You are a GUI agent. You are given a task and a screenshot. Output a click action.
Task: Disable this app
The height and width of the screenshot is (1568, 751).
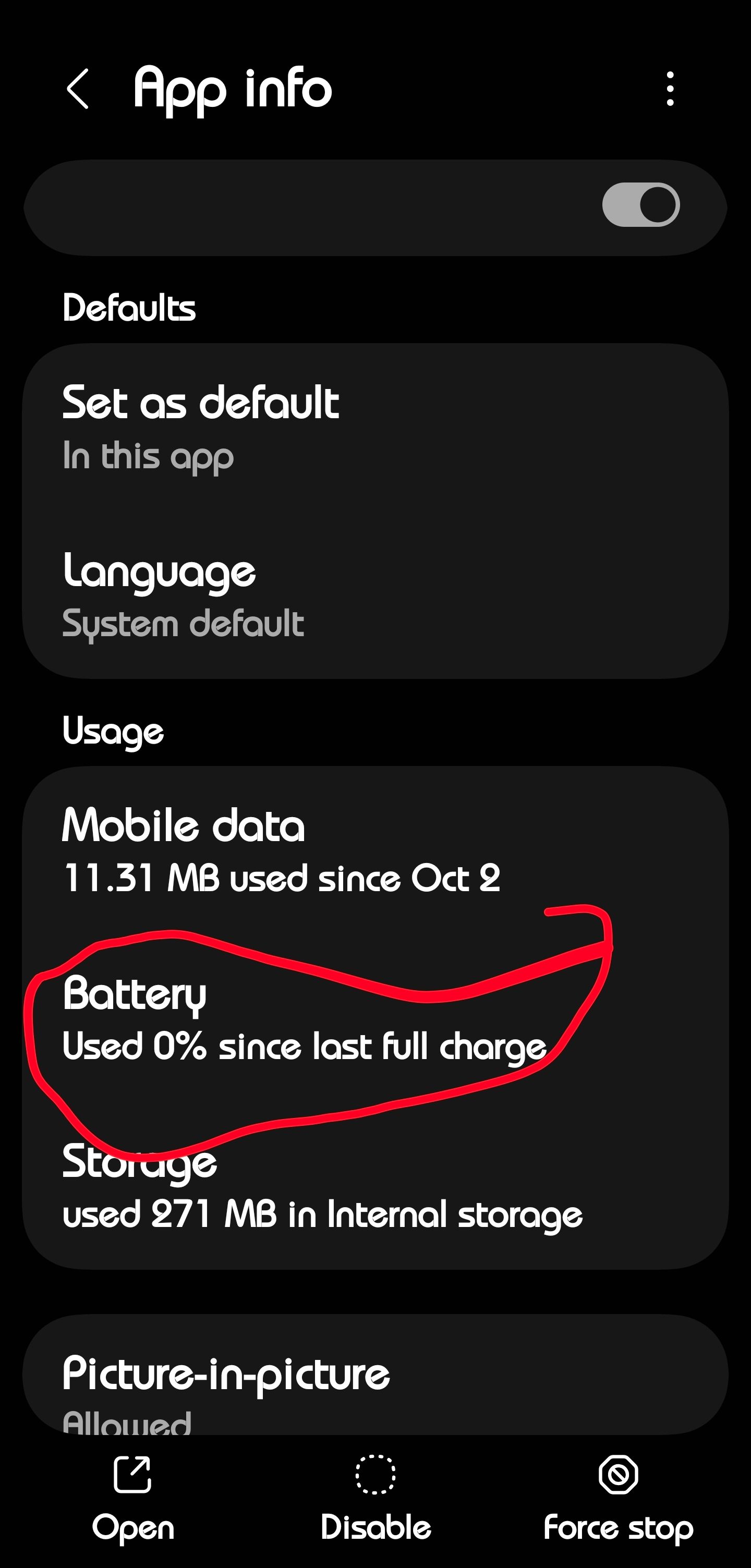(x=375, y=1498)
